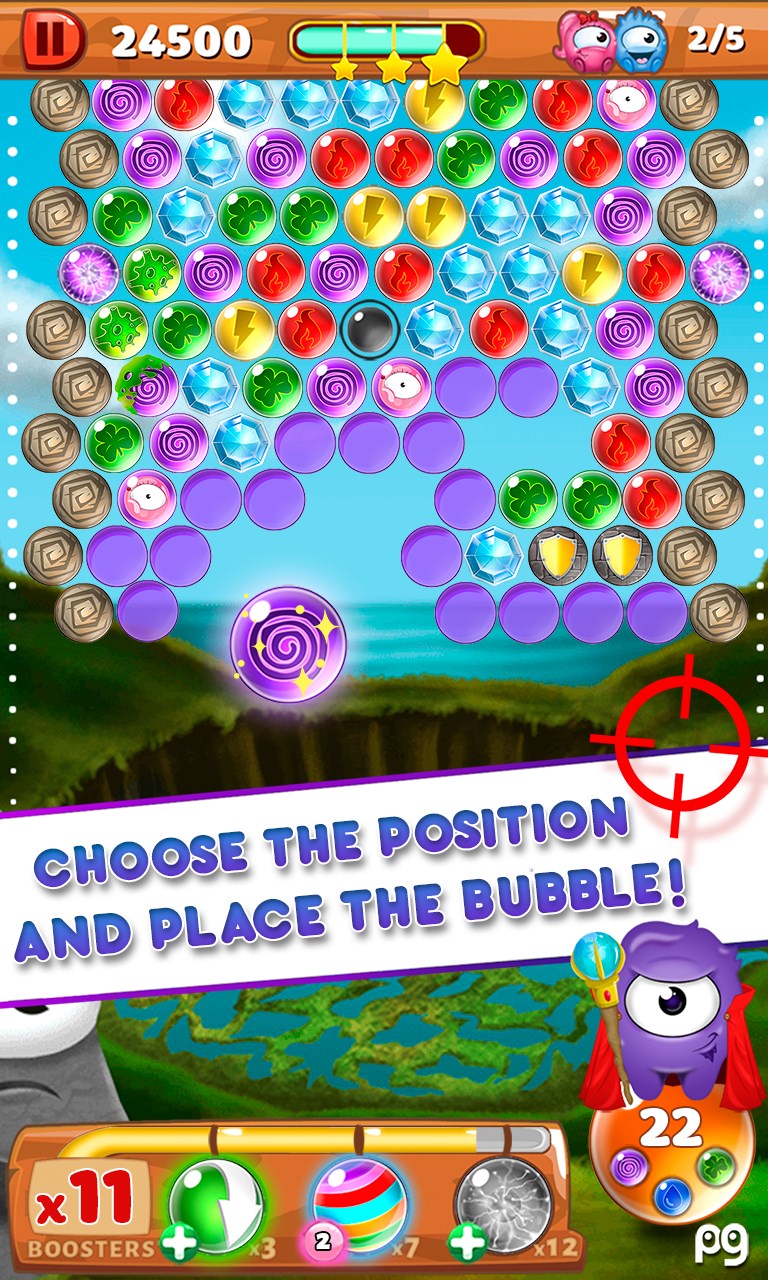Tap the purple swirl bubble ready to place

[290, 645]
